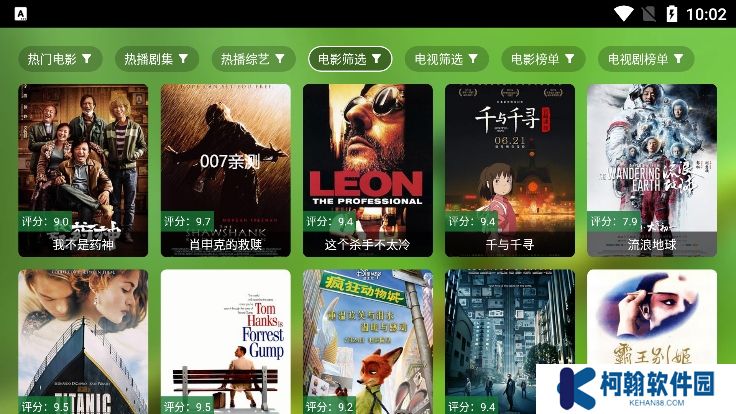Show the 电影榜单 ranking
736x414 pixels.
point(543,59)
